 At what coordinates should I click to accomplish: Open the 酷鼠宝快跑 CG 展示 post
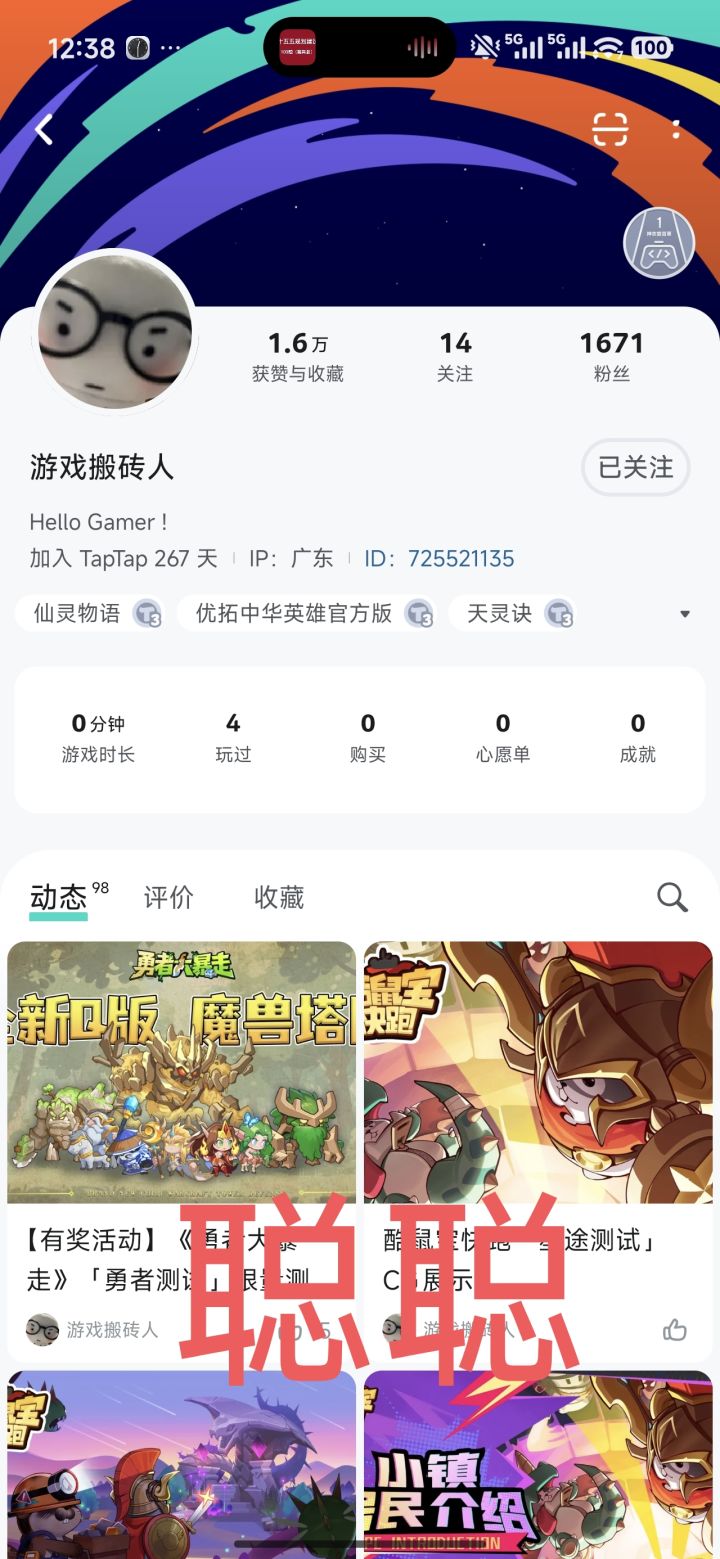click(538, 1070)
